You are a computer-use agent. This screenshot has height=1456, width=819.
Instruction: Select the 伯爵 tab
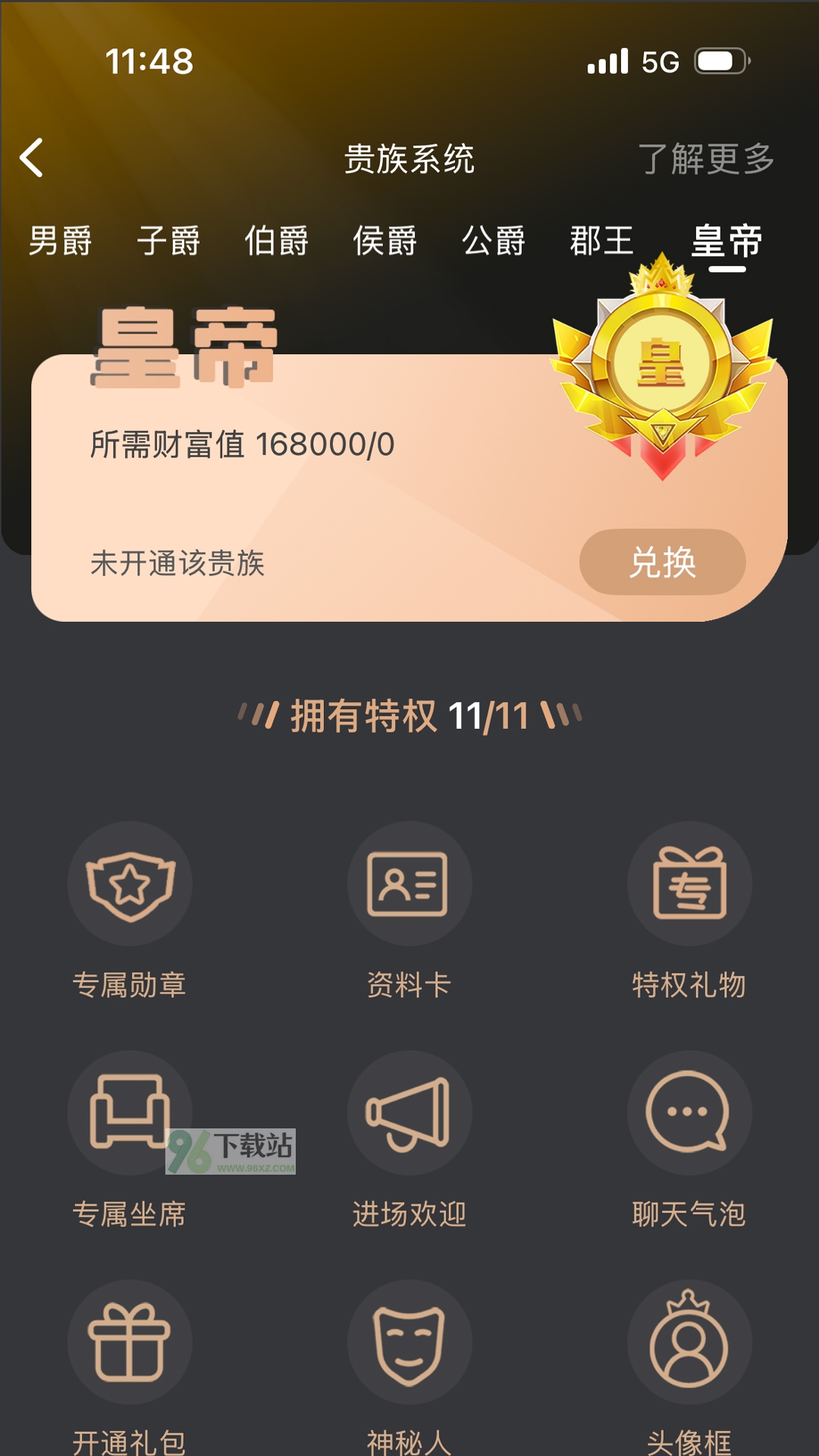click(277, 241)
